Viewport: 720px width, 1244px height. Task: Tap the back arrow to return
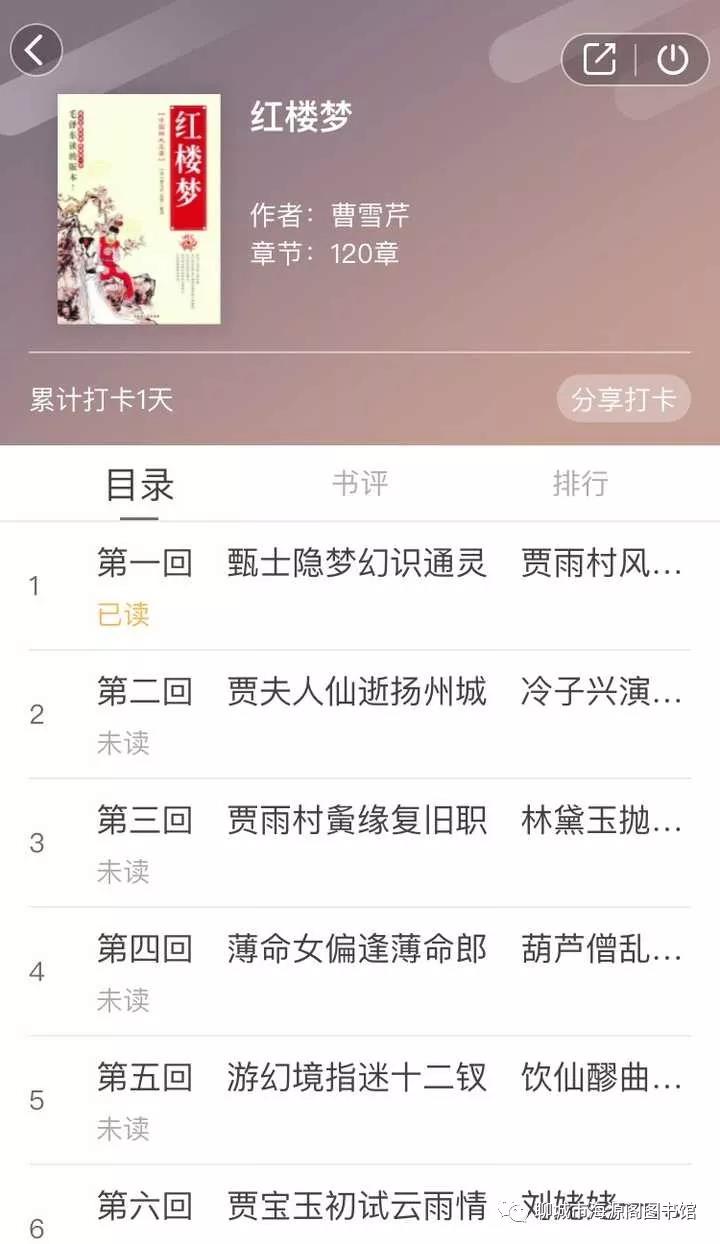click(x=36, y=48)
